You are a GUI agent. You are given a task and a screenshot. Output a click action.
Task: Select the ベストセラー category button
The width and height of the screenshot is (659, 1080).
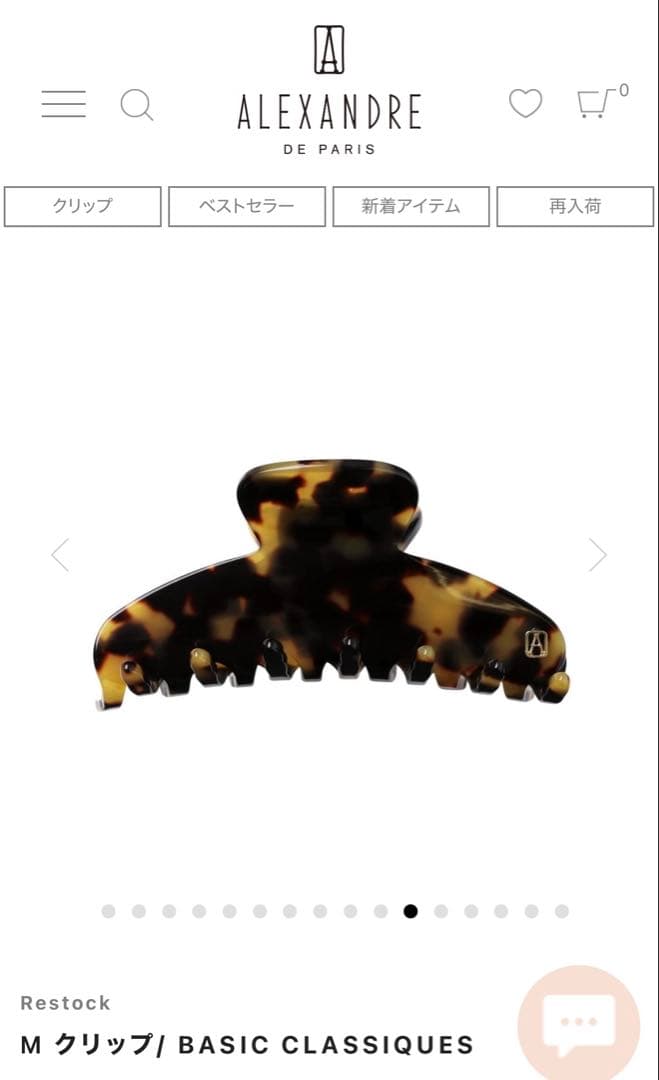point(246,207)
